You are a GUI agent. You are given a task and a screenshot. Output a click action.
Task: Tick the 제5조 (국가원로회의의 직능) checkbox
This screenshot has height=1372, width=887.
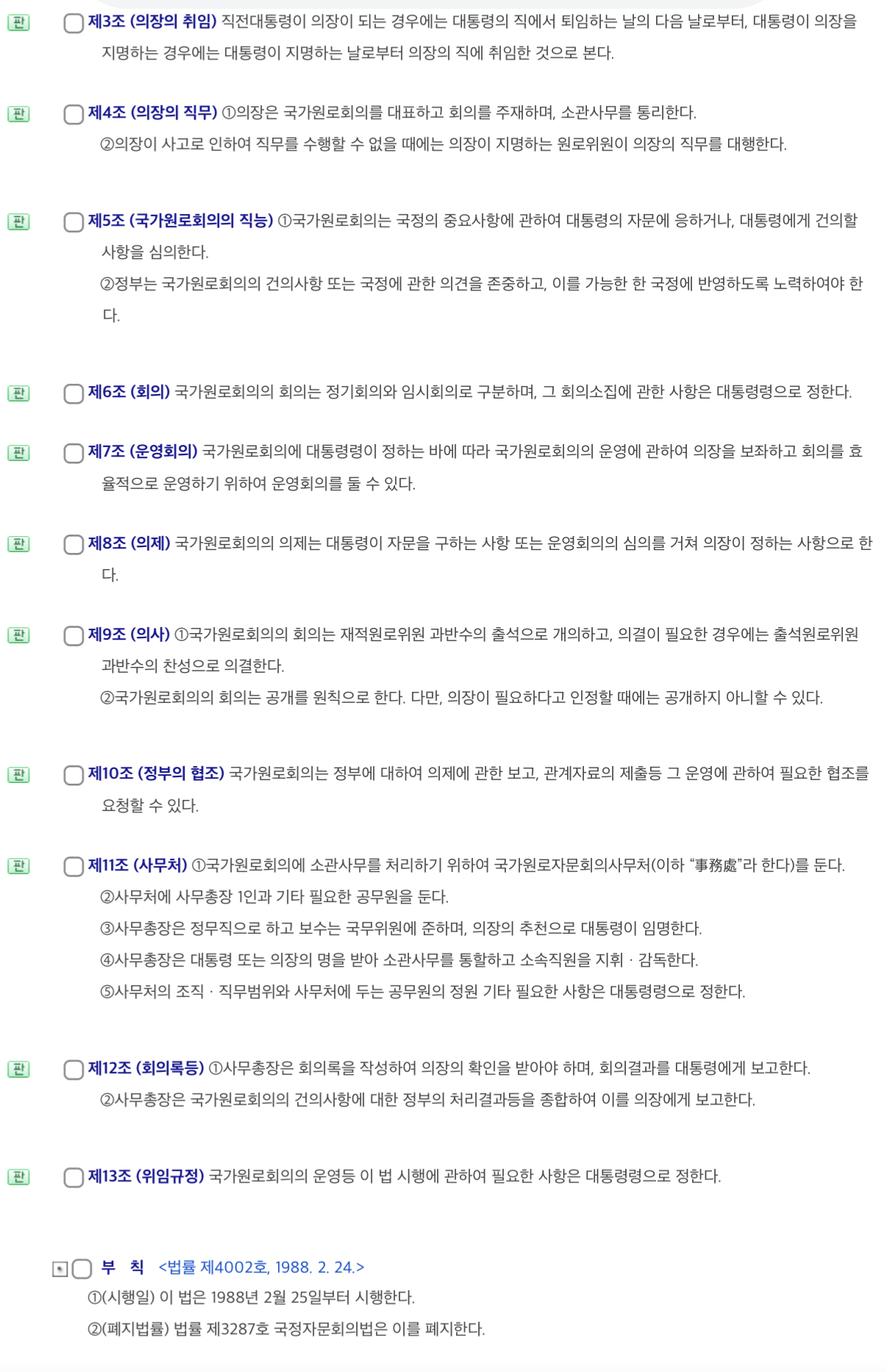(x=74, y=222)
